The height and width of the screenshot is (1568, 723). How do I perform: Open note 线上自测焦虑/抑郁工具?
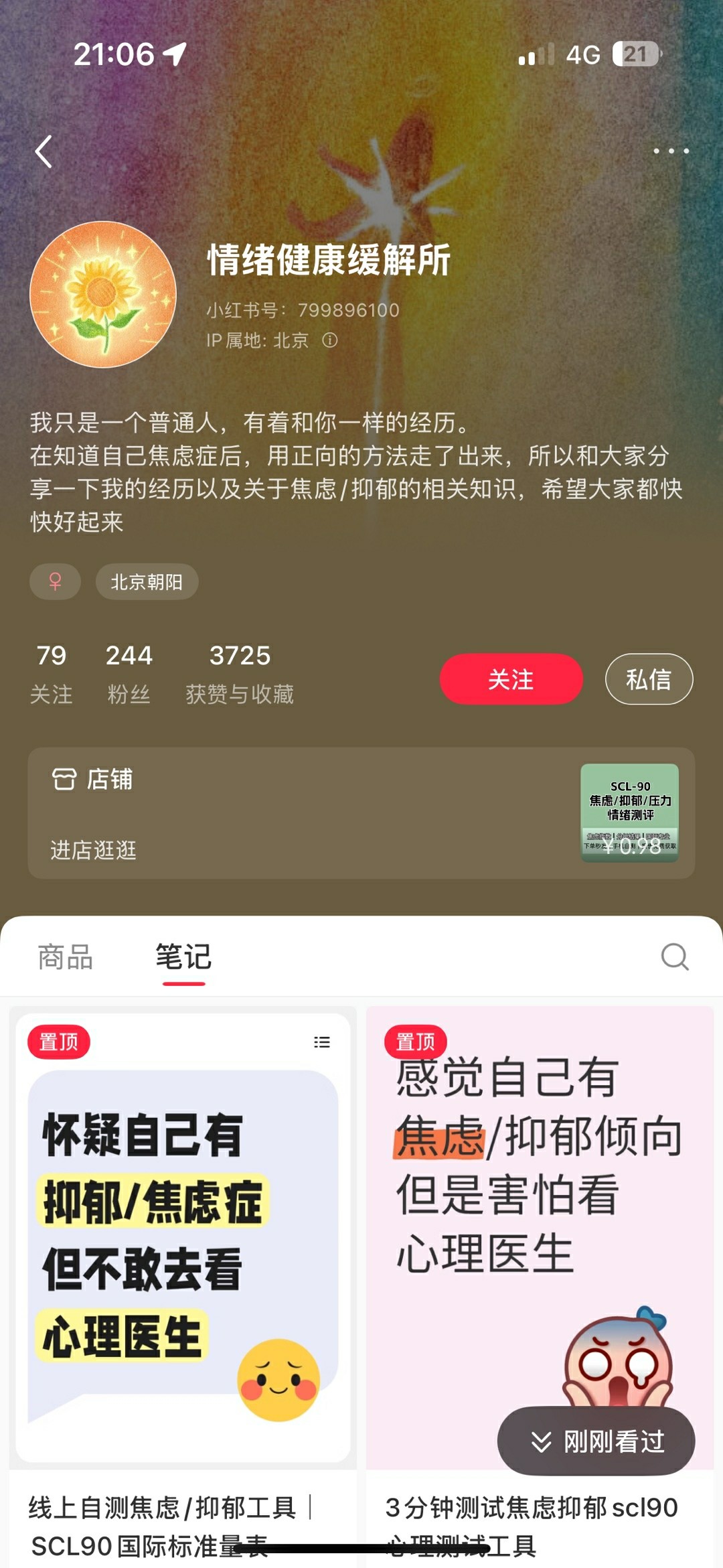coord(182,1239)
